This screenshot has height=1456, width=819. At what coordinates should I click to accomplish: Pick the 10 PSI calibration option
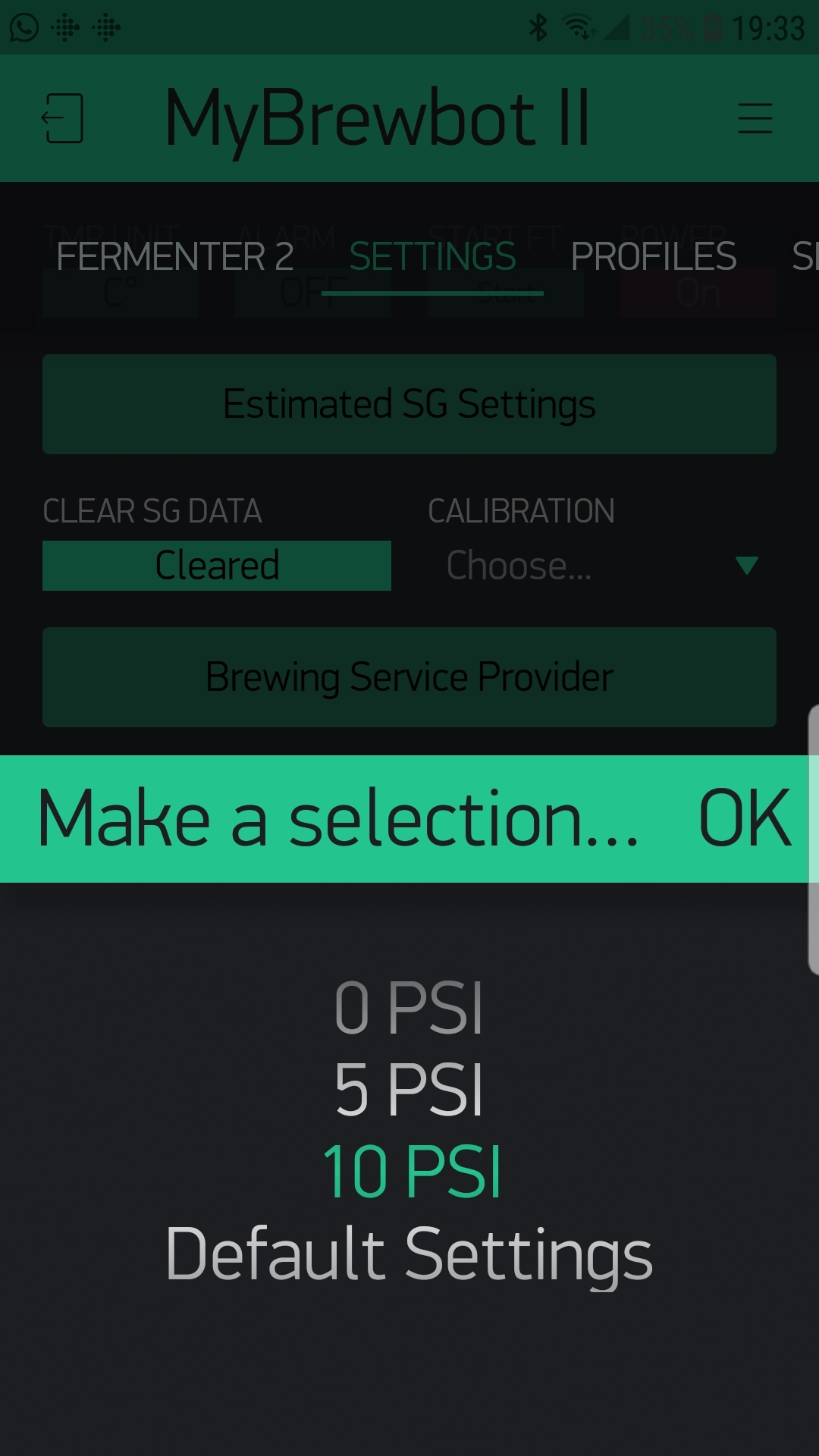tap(411, 1171)
